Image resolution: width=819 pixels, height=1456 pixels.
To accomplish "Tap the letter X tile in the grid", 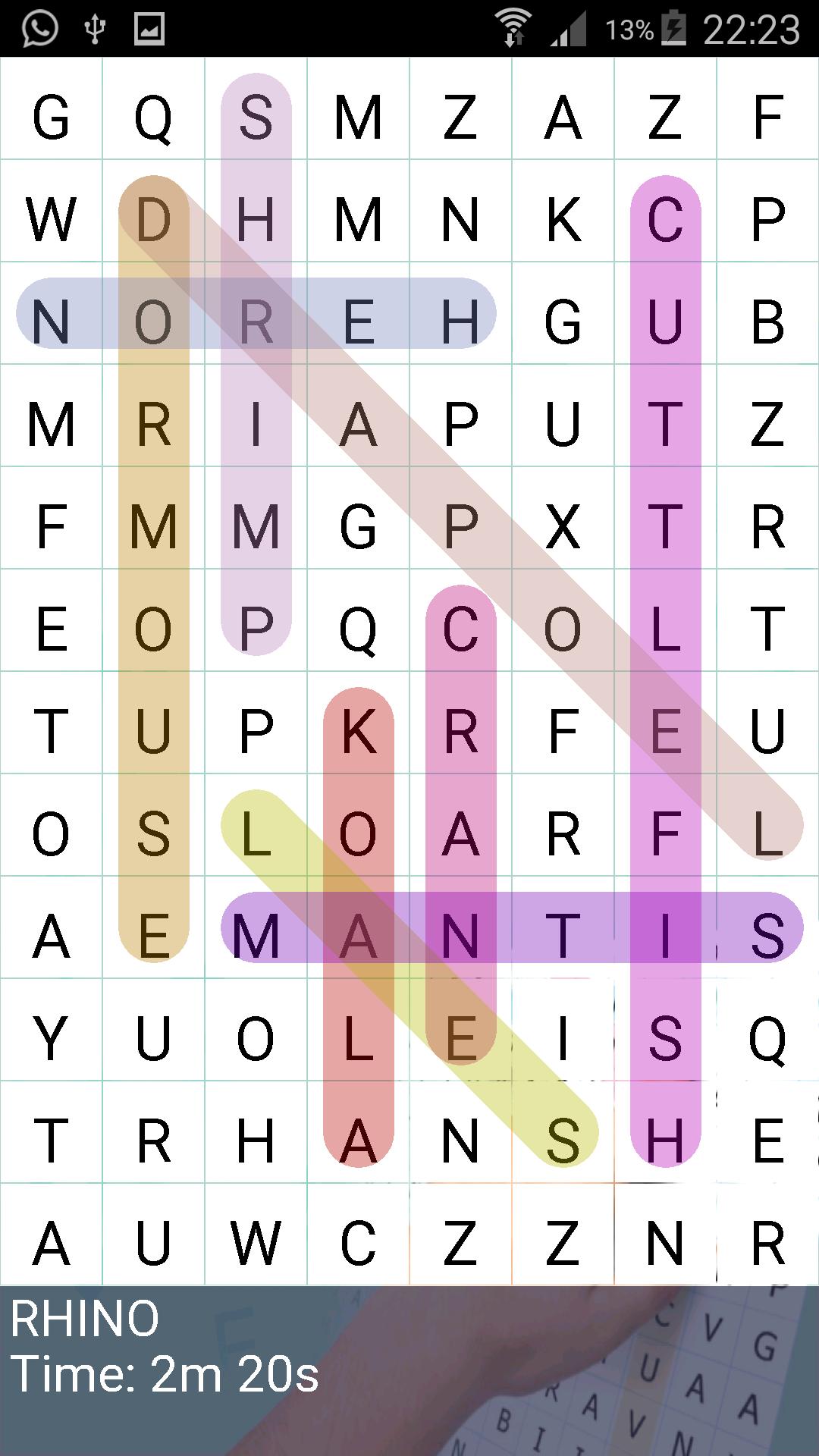I will (x=563, y=526).
